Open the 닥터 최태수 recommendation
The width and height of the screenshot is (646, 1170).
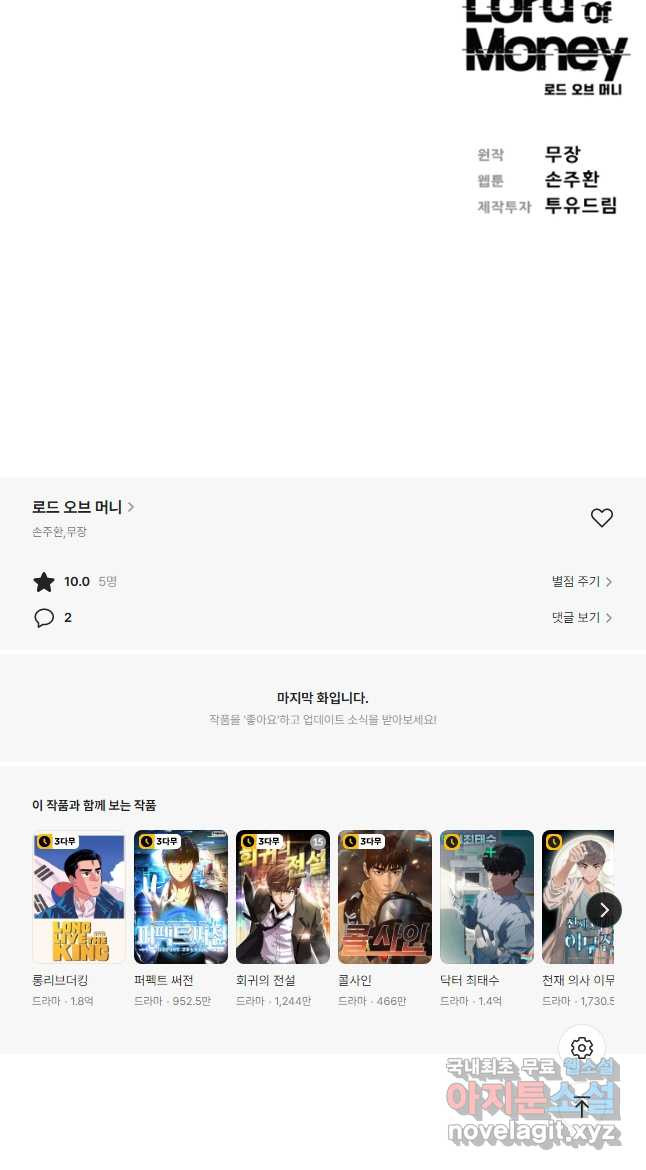click(487, 897)
